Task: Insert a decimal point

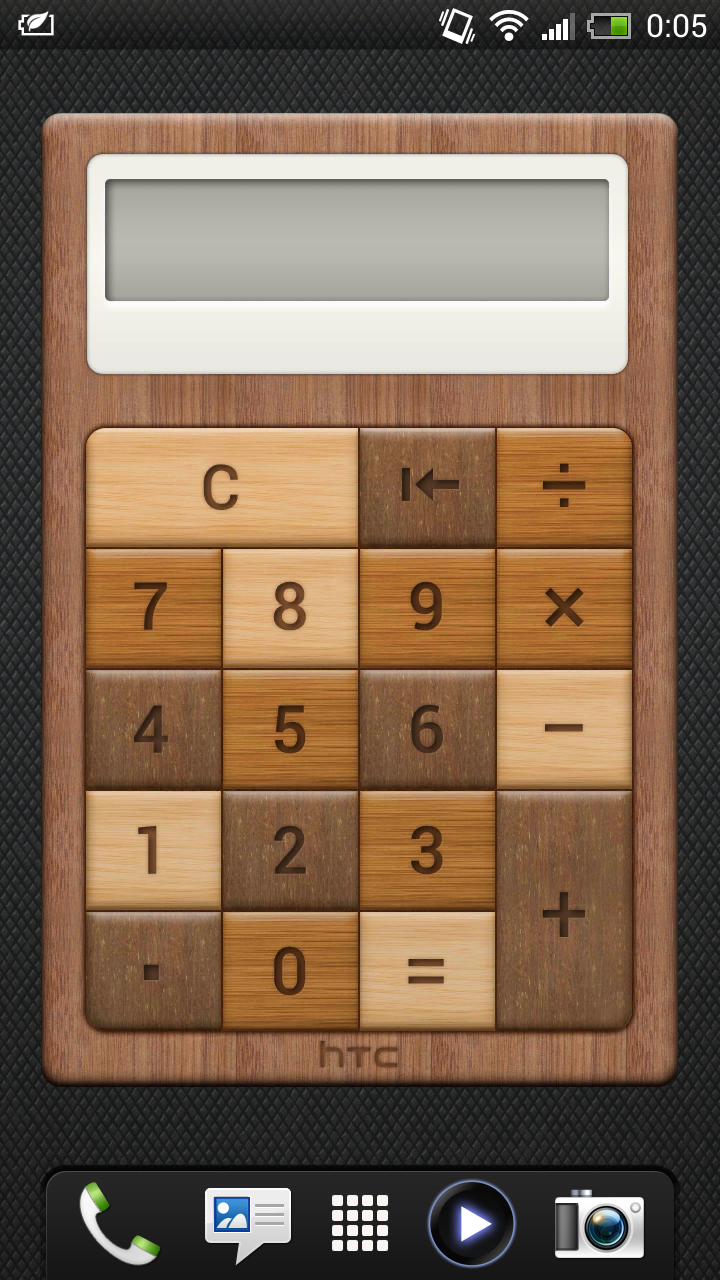Action: click(153, 971)
